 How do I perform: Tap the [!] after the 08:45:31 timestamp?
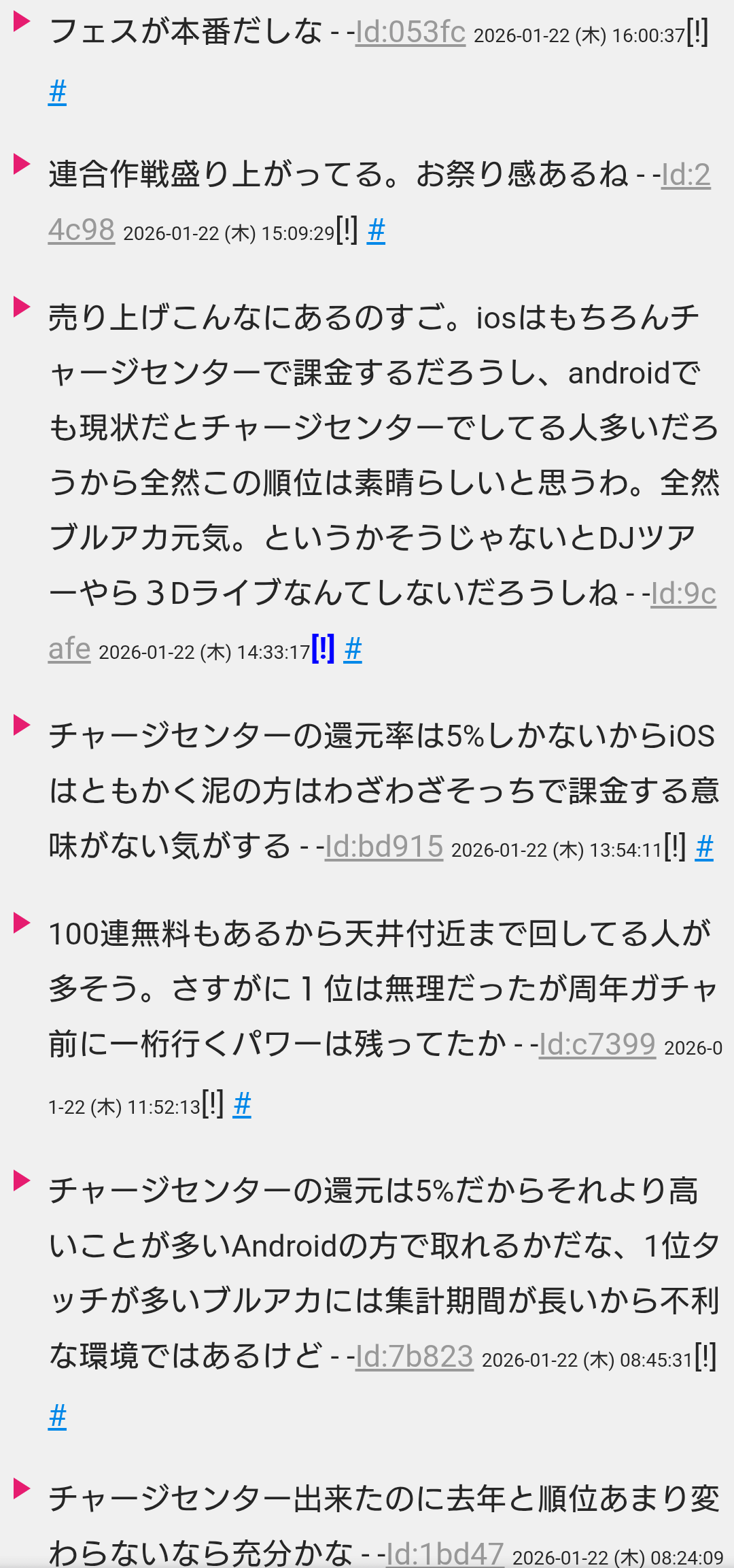[x=705, y=1357]
